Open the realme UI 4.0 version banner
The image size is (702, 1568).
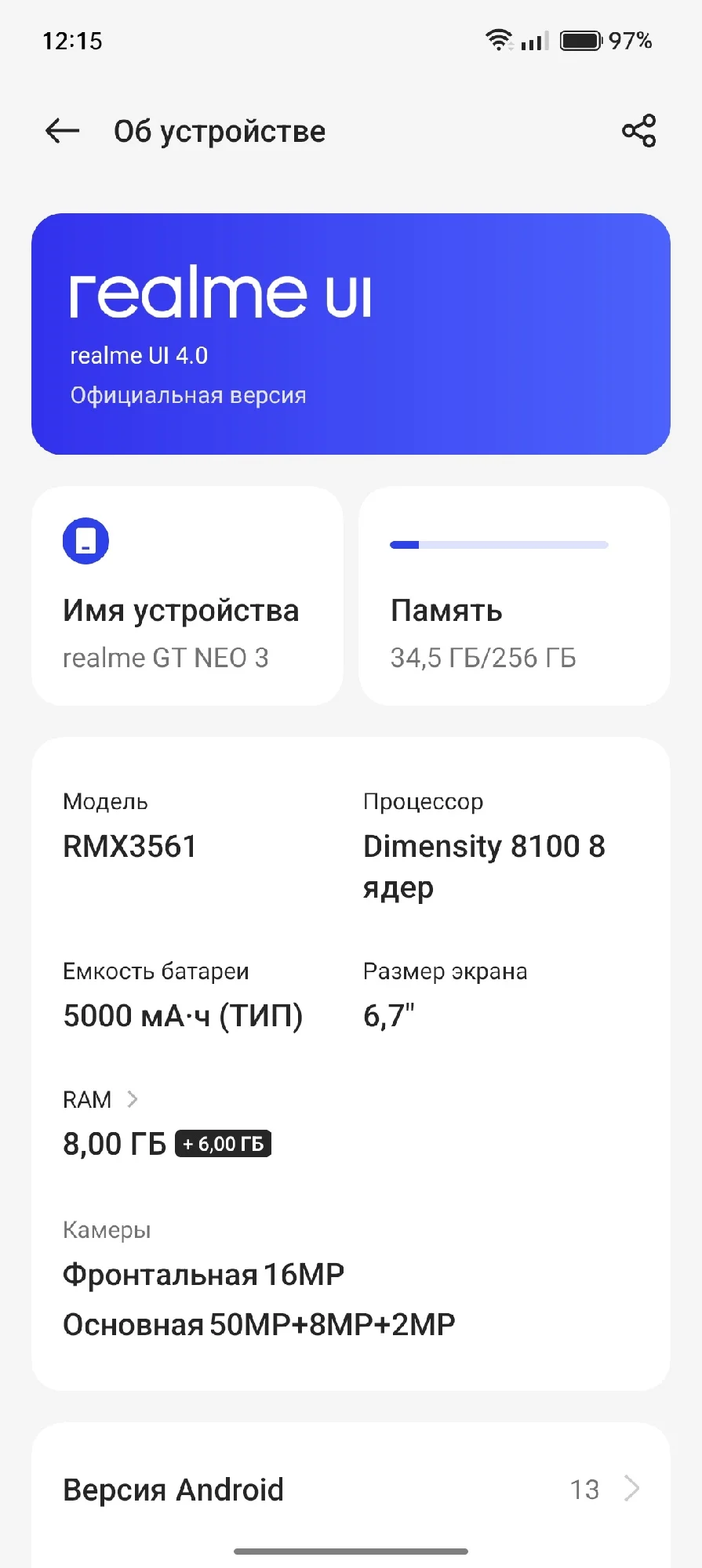coord(351,334)
